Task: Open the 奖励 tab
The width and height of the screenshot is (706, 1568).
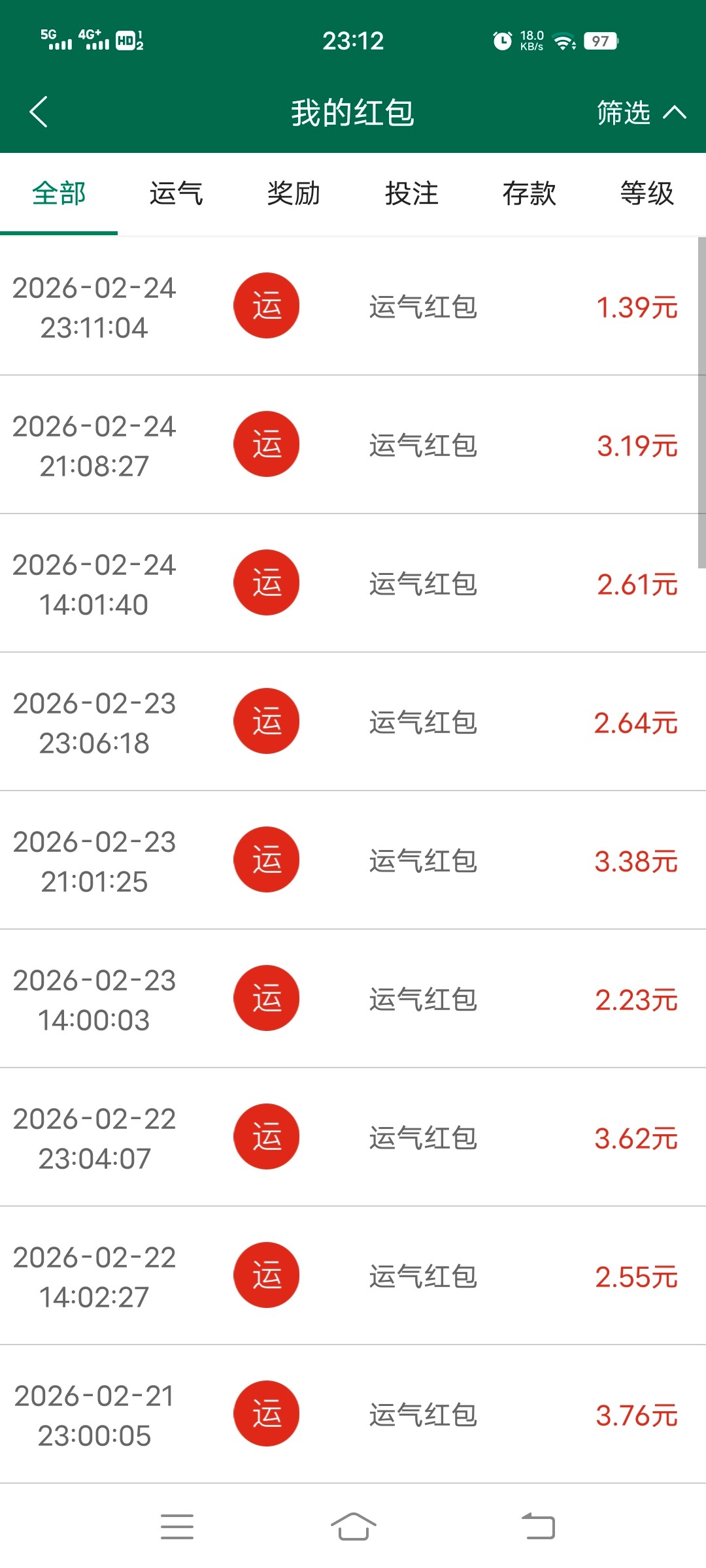Action: (x=294, y=193)
